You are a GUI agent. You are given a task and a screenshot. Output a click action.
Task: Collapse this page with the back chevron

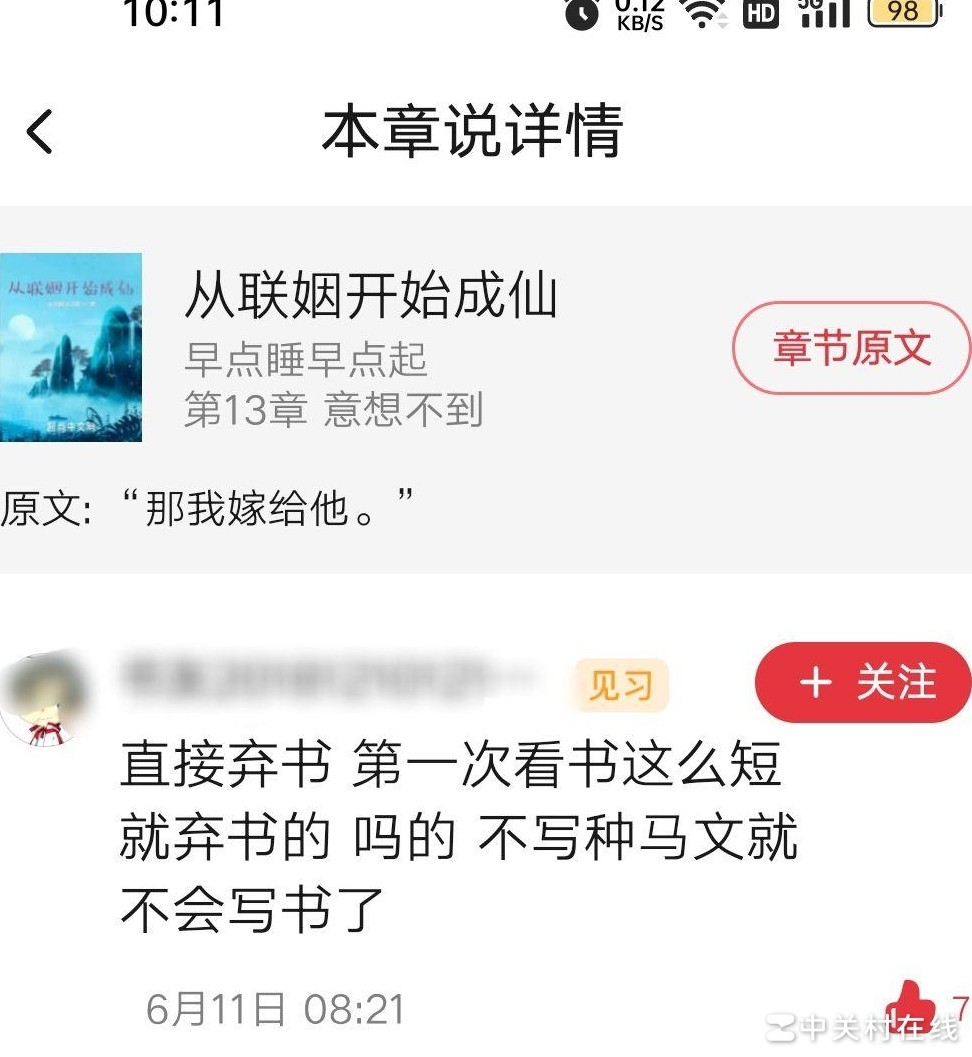tap(39, 135)
